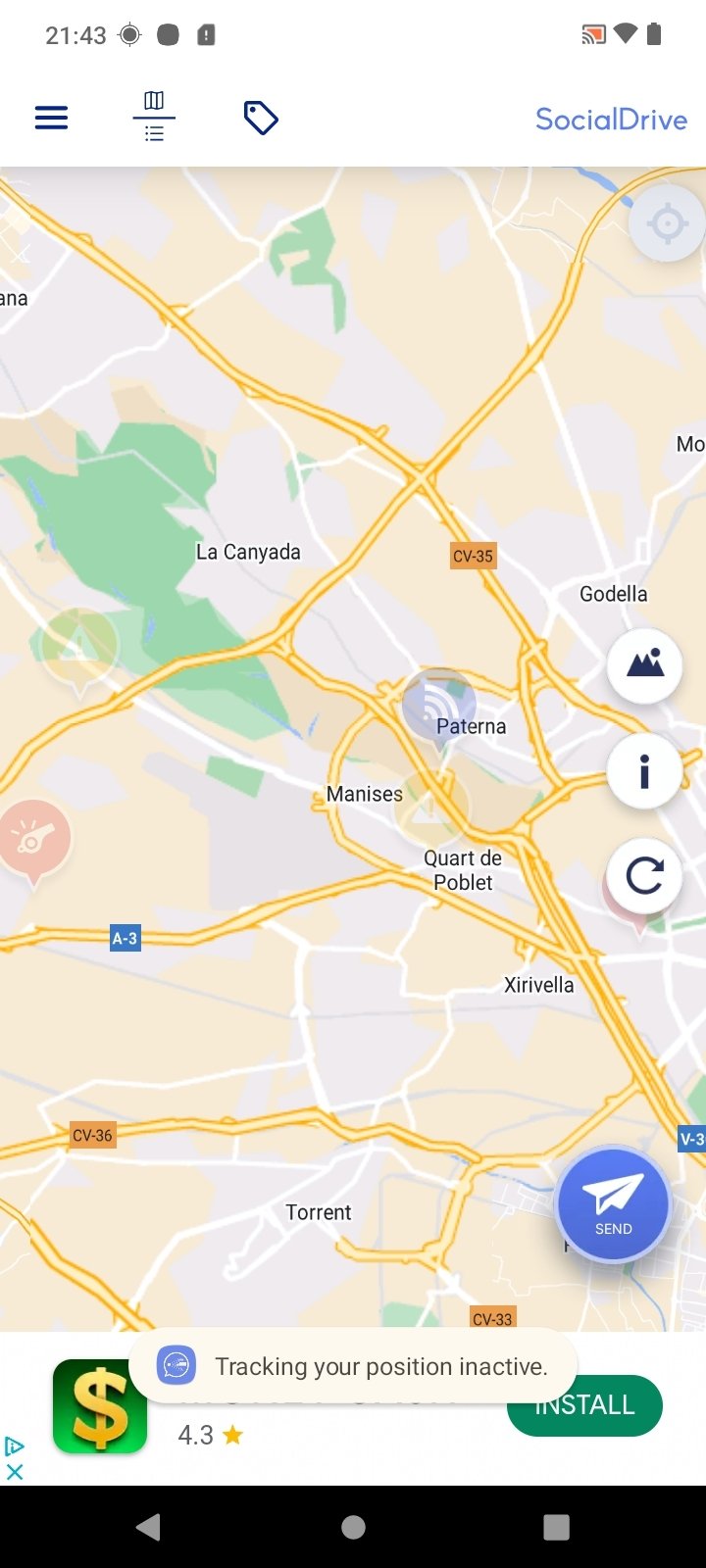Viewport: 706px width, 1568px height.
Task: Tap the price tag icon
Action: coord(261,119)
